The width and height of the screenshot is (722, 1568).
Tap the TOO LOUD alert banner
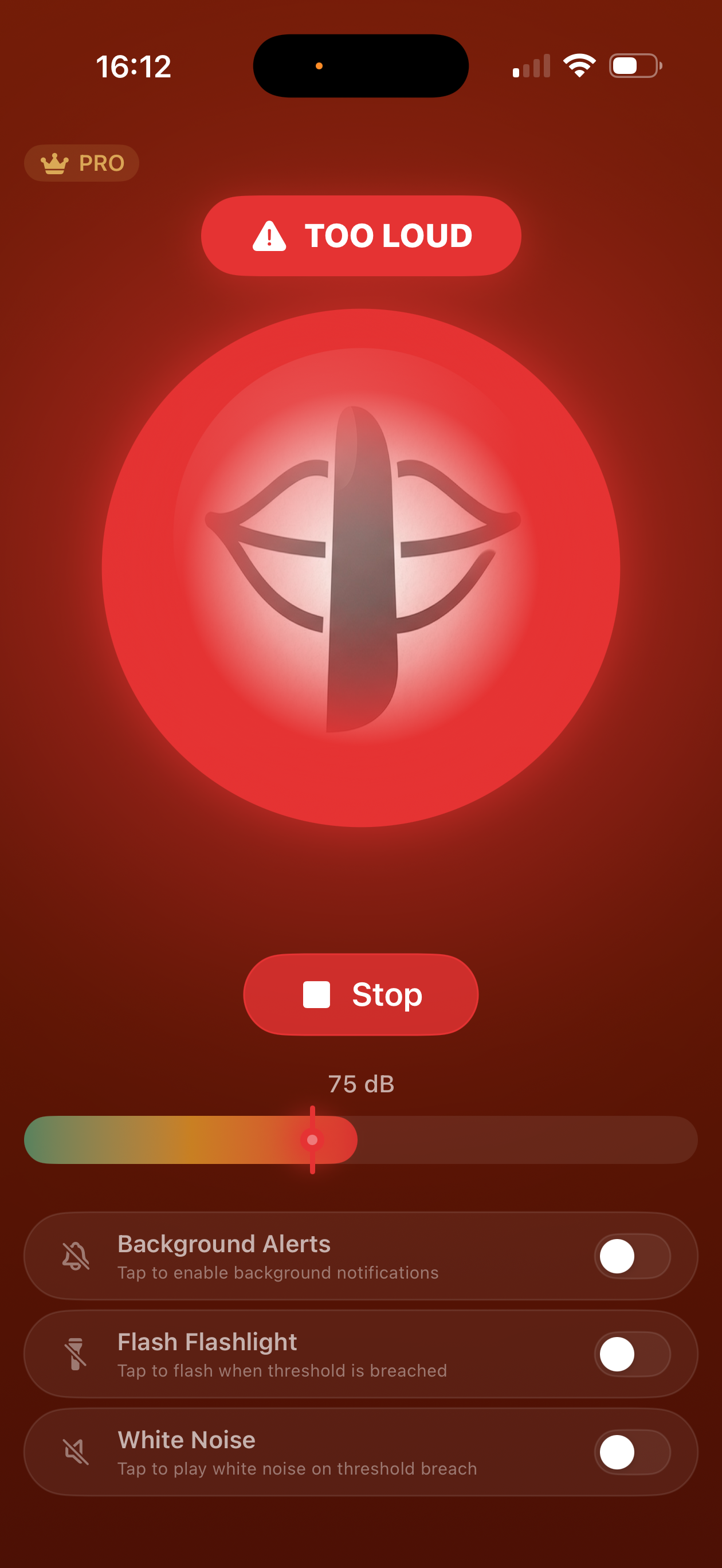point(361,237)
